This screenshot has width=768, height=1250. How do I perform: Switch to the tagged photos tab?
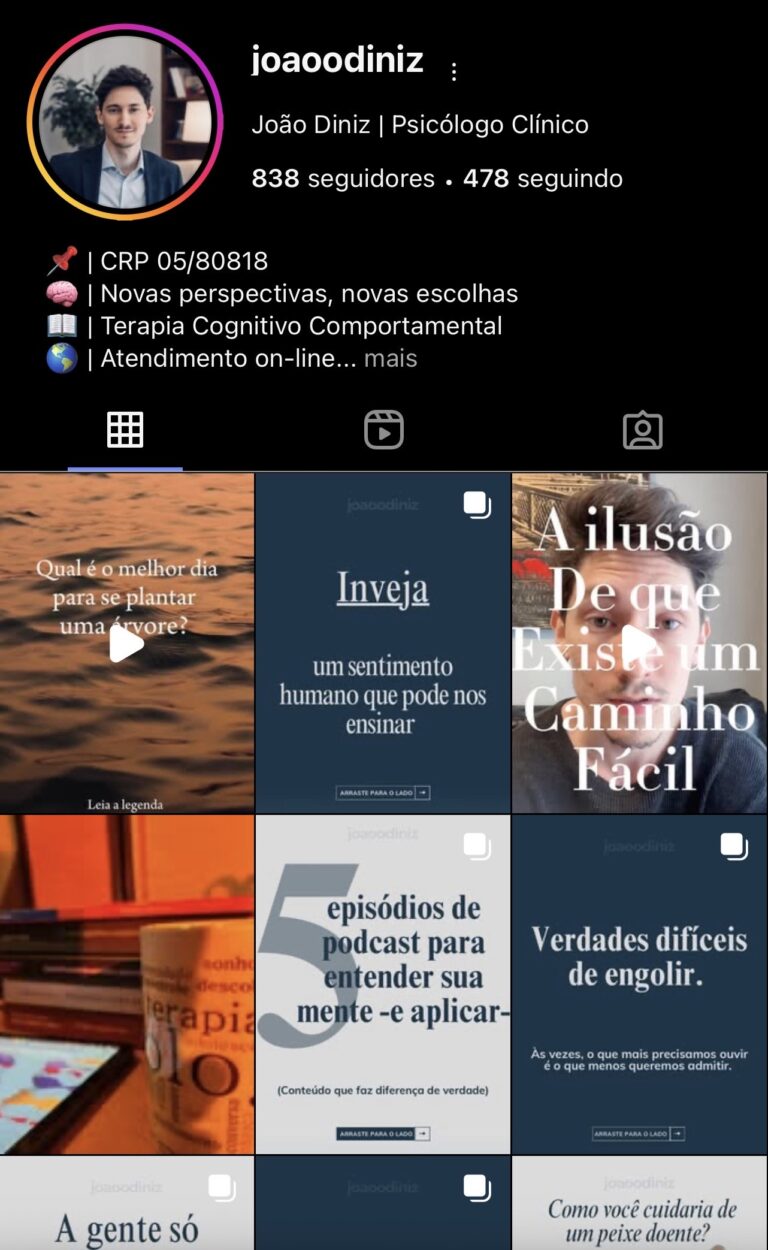pos(642,430)
